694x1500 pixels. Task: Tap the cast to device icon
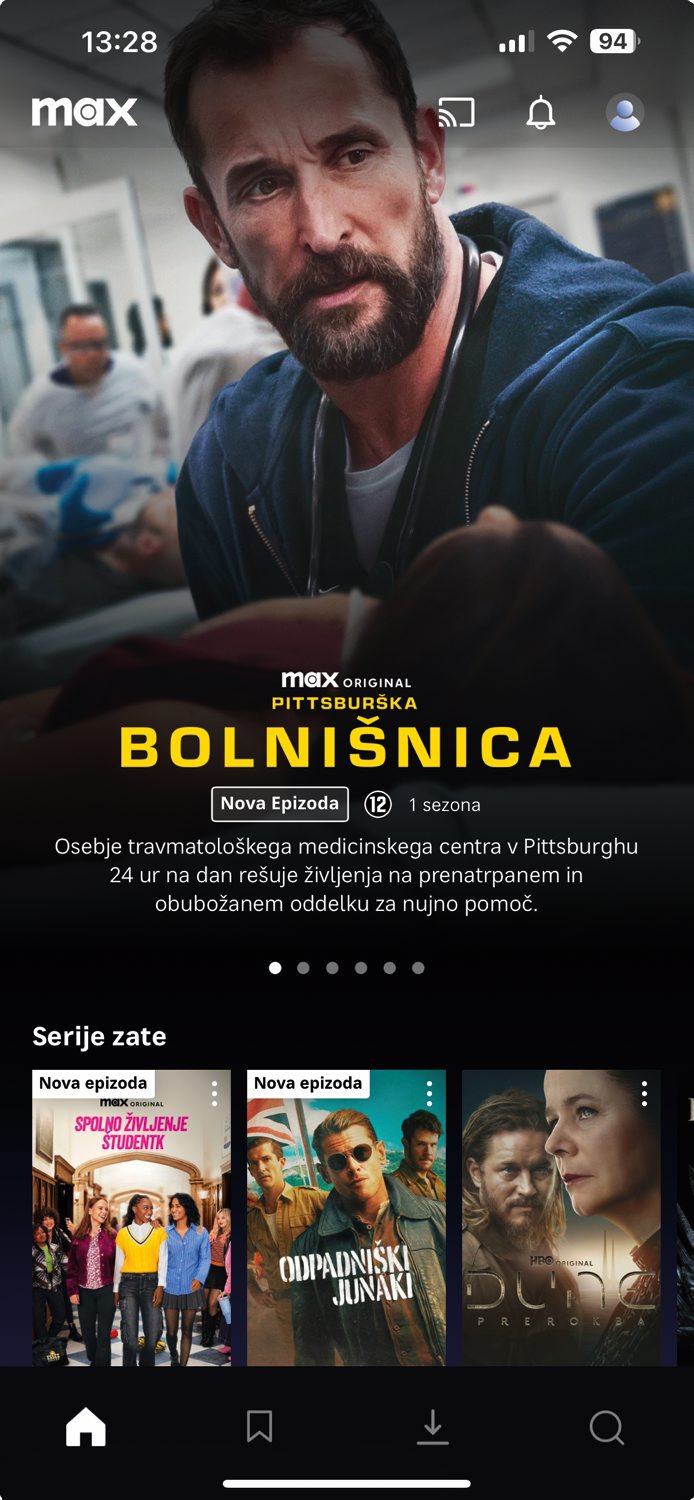(x=456, y=114)
